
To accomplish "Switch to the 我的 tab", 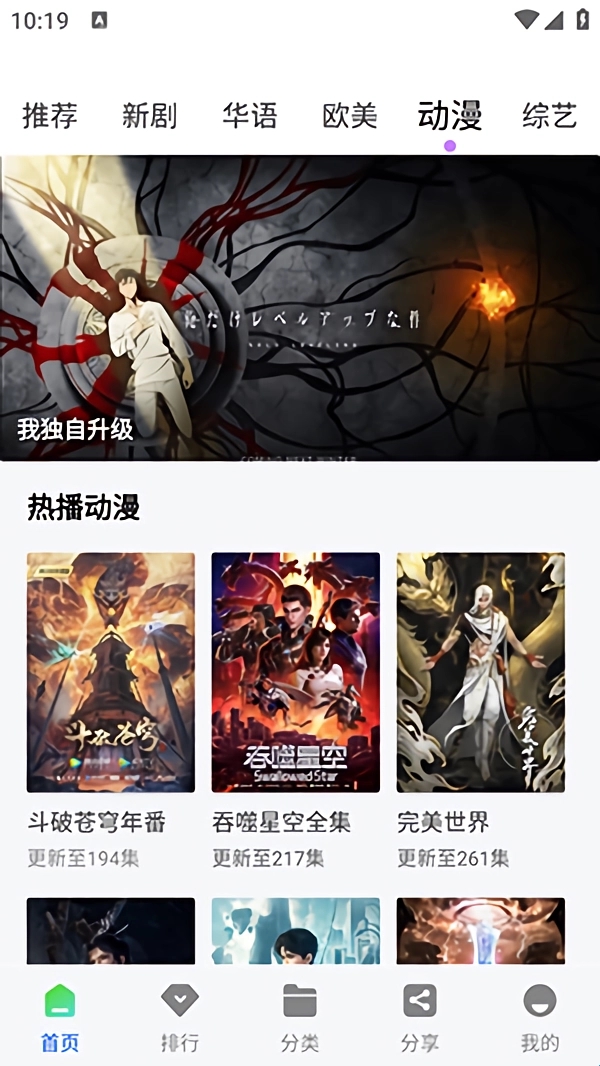I will coord(540,1015).
